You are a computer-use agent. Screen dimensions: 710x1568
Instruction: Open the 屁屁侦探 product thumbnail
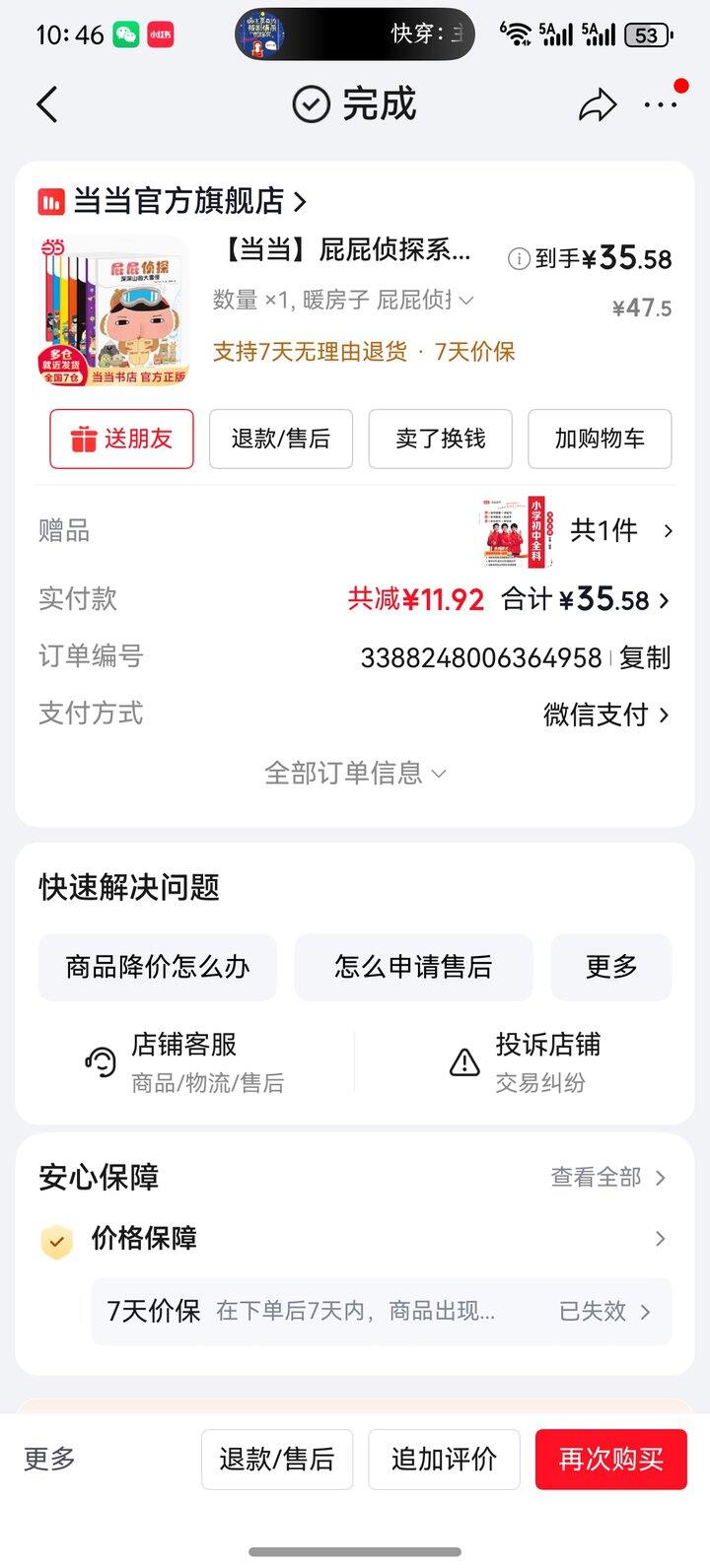113,311
